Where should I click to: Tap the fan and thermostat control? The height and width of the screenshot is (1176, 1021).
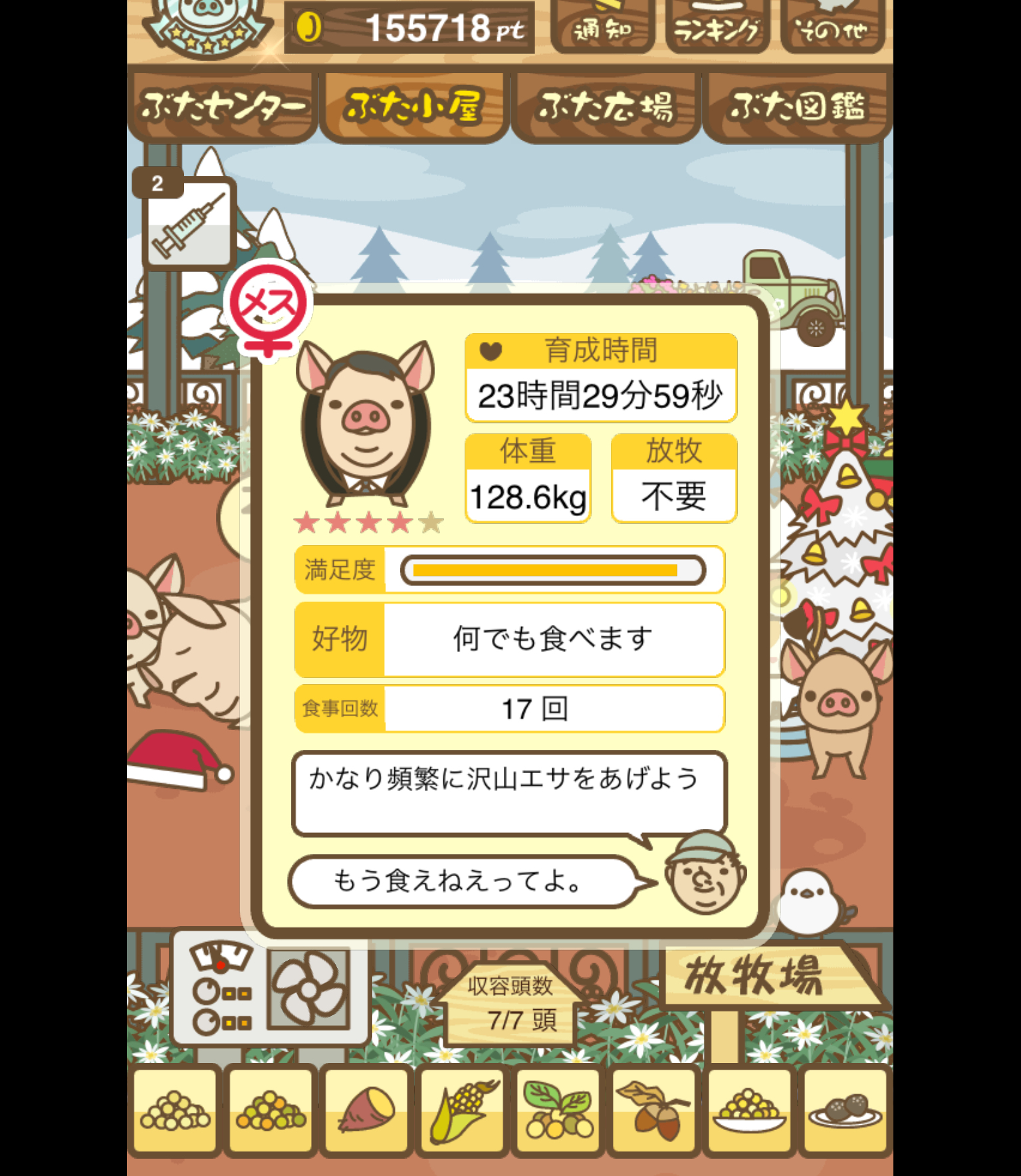(271, 987)
